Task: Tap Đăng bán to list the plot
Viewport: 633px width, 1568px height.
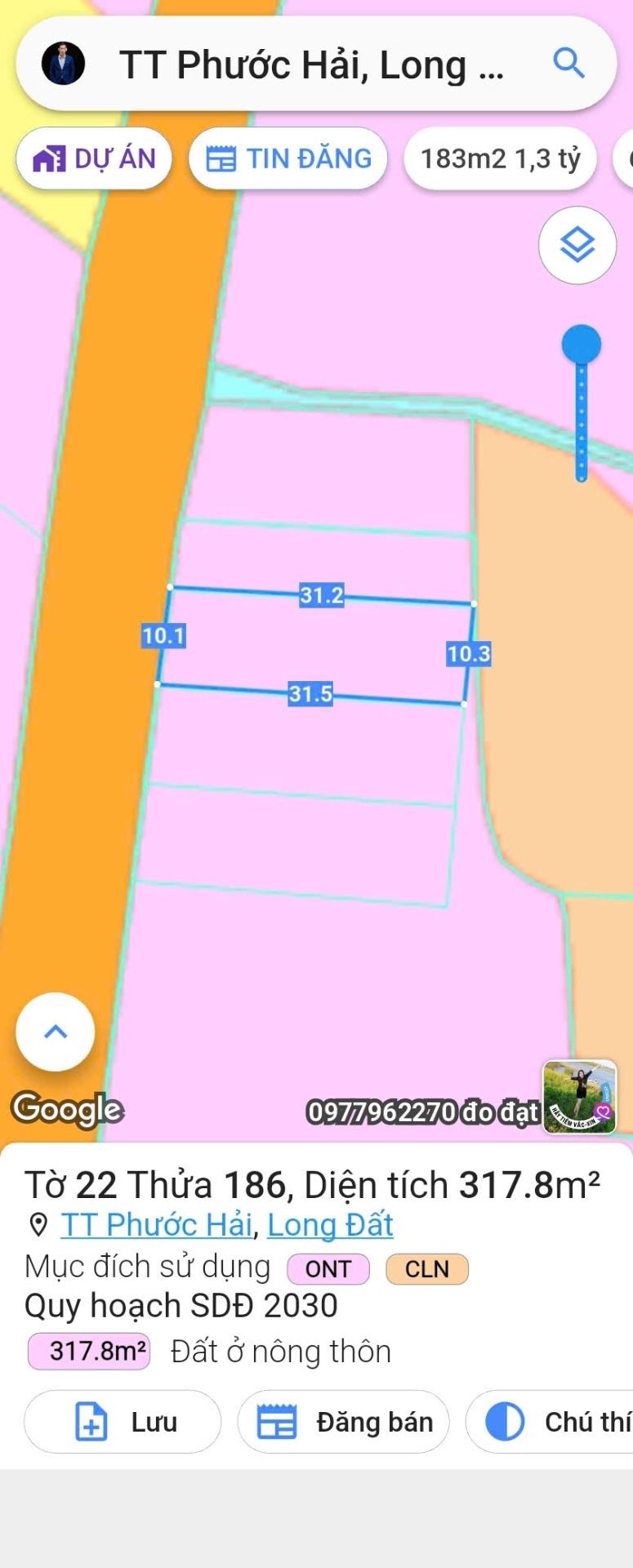Action: (x=343, y=1422)
